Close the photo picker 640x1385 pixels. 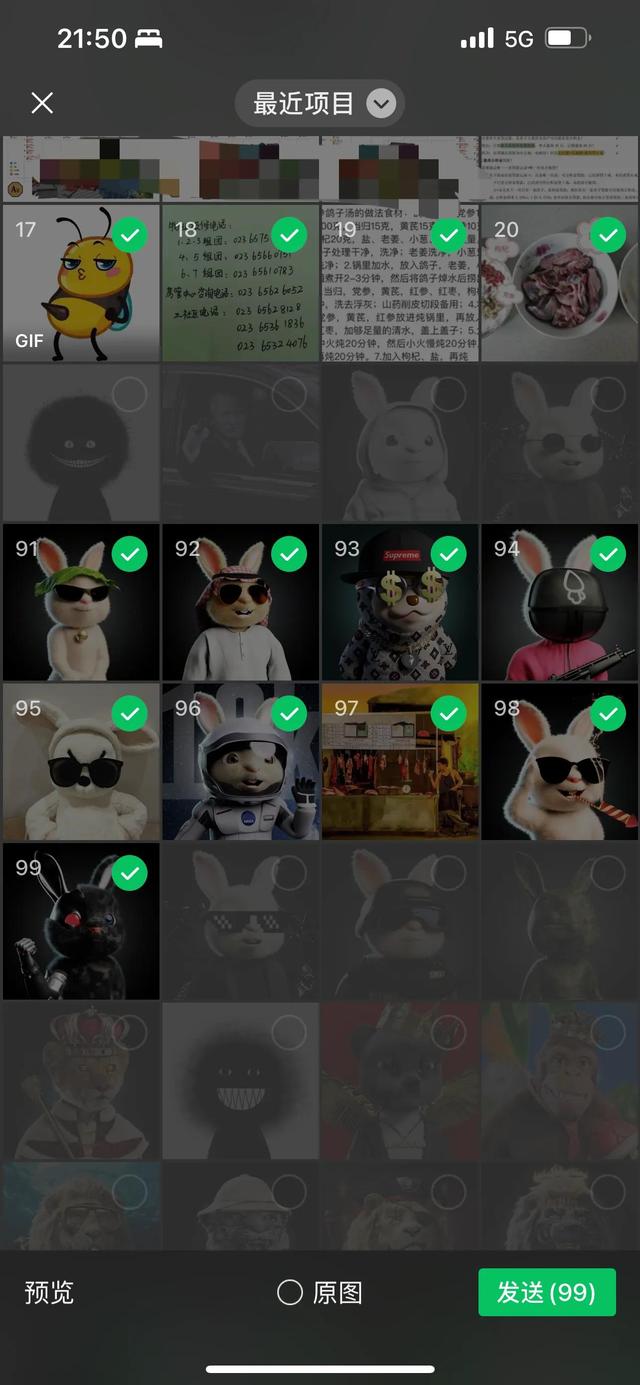pyautogui.click(x=42, y=103)
